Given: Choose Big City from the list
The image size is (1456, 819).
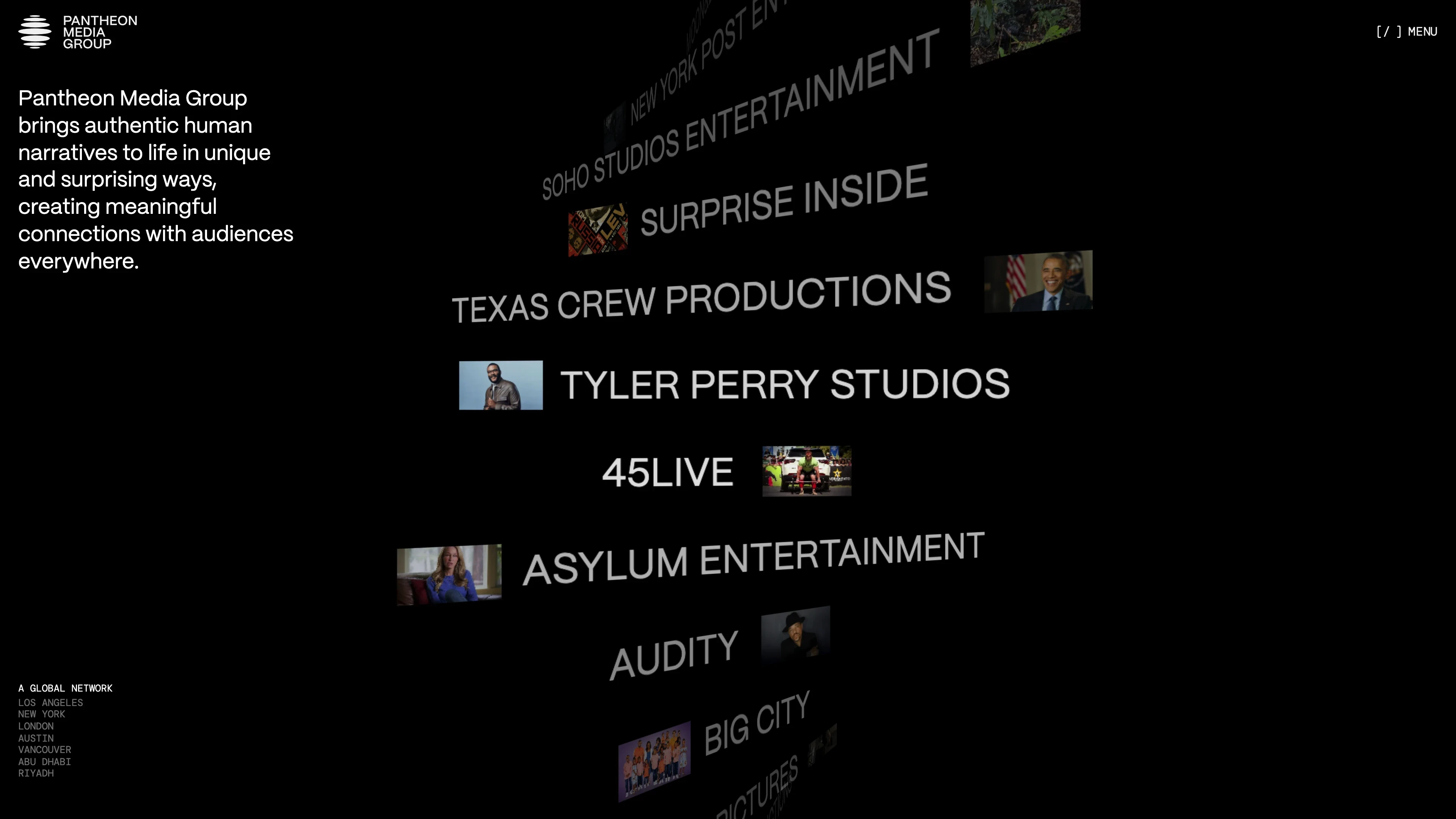Looking at the screenshot, I should [x=757, y=723].
